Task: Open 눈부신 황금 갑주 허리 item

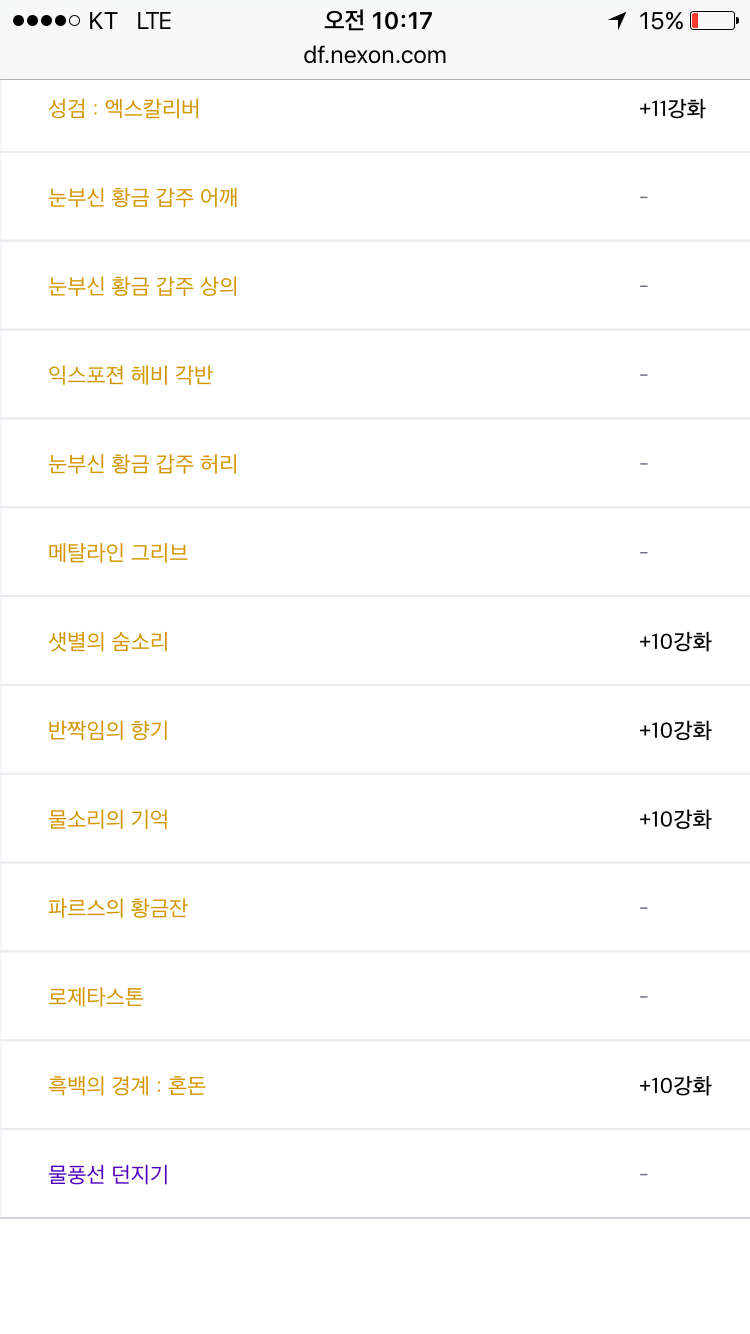Action: pos(143,464)
